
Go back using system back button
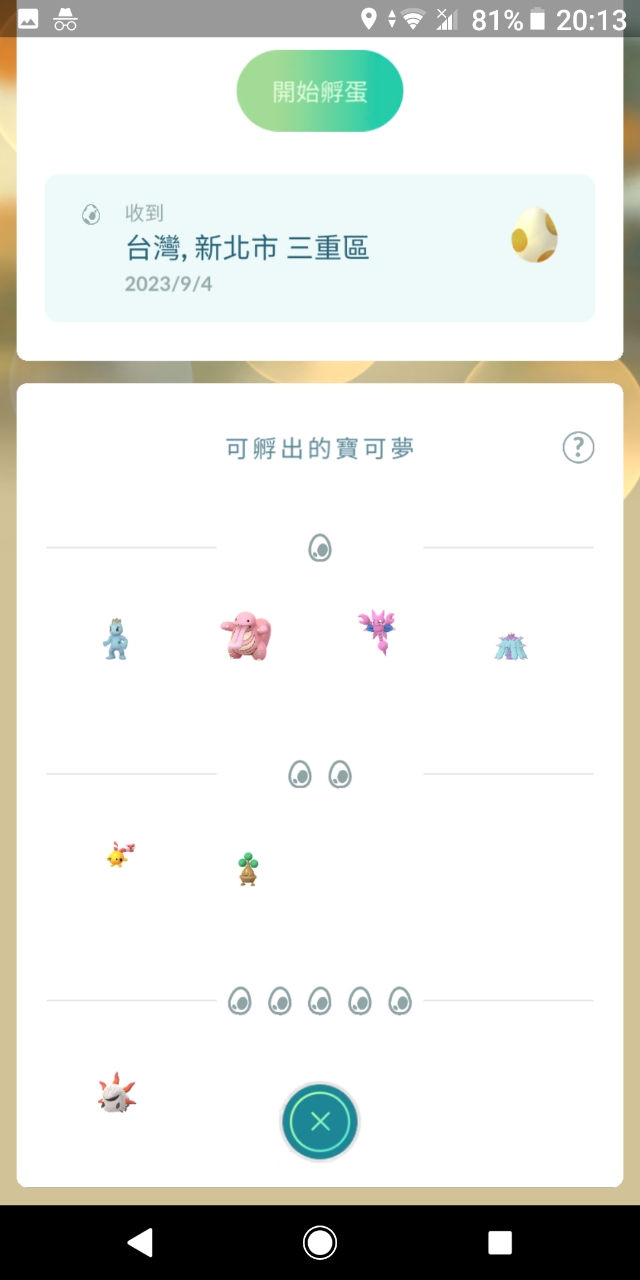coord(140,1242)
